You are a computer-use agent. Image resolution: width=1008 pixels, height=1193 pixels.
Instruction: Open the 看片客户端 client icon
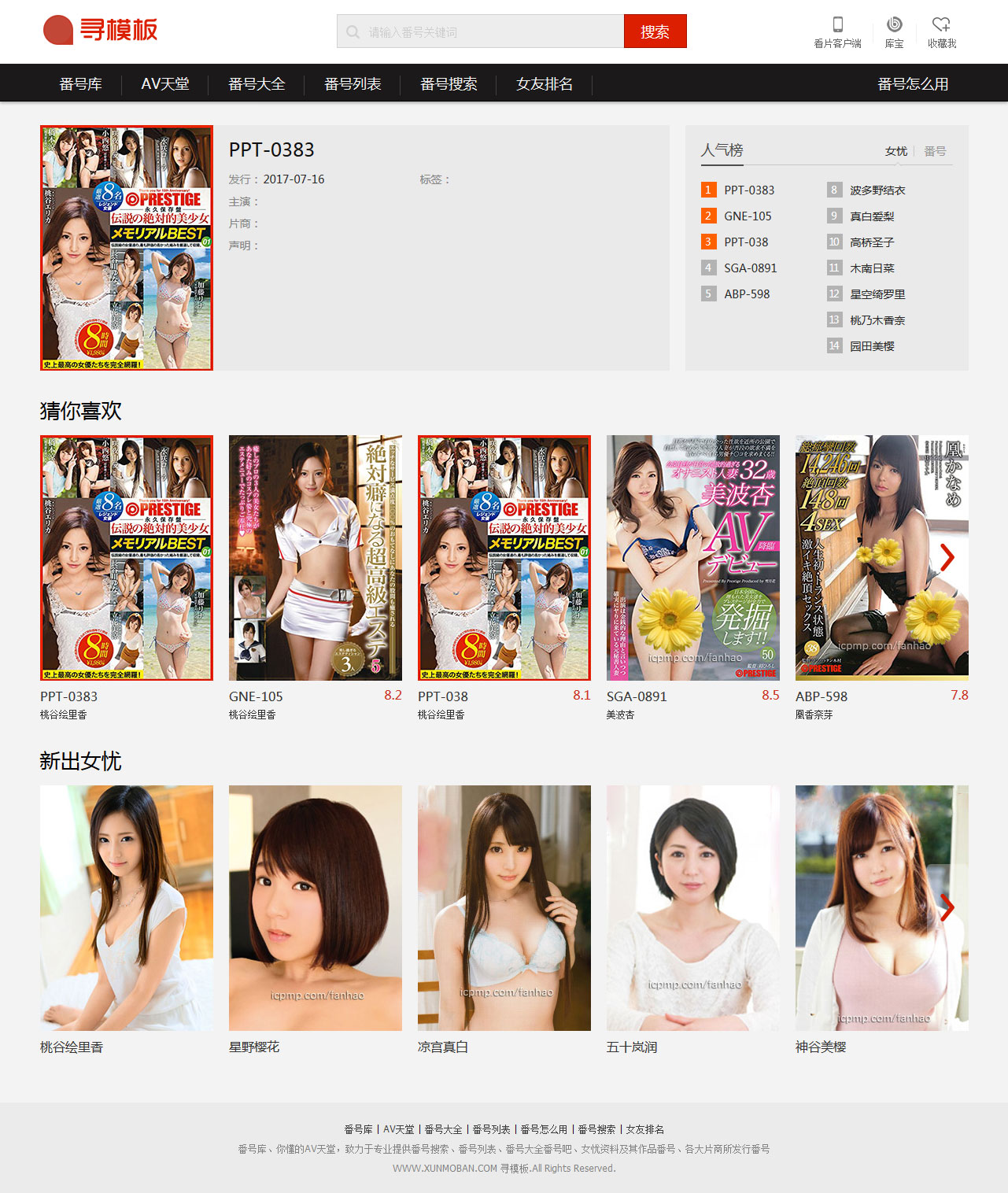(837, 32)
